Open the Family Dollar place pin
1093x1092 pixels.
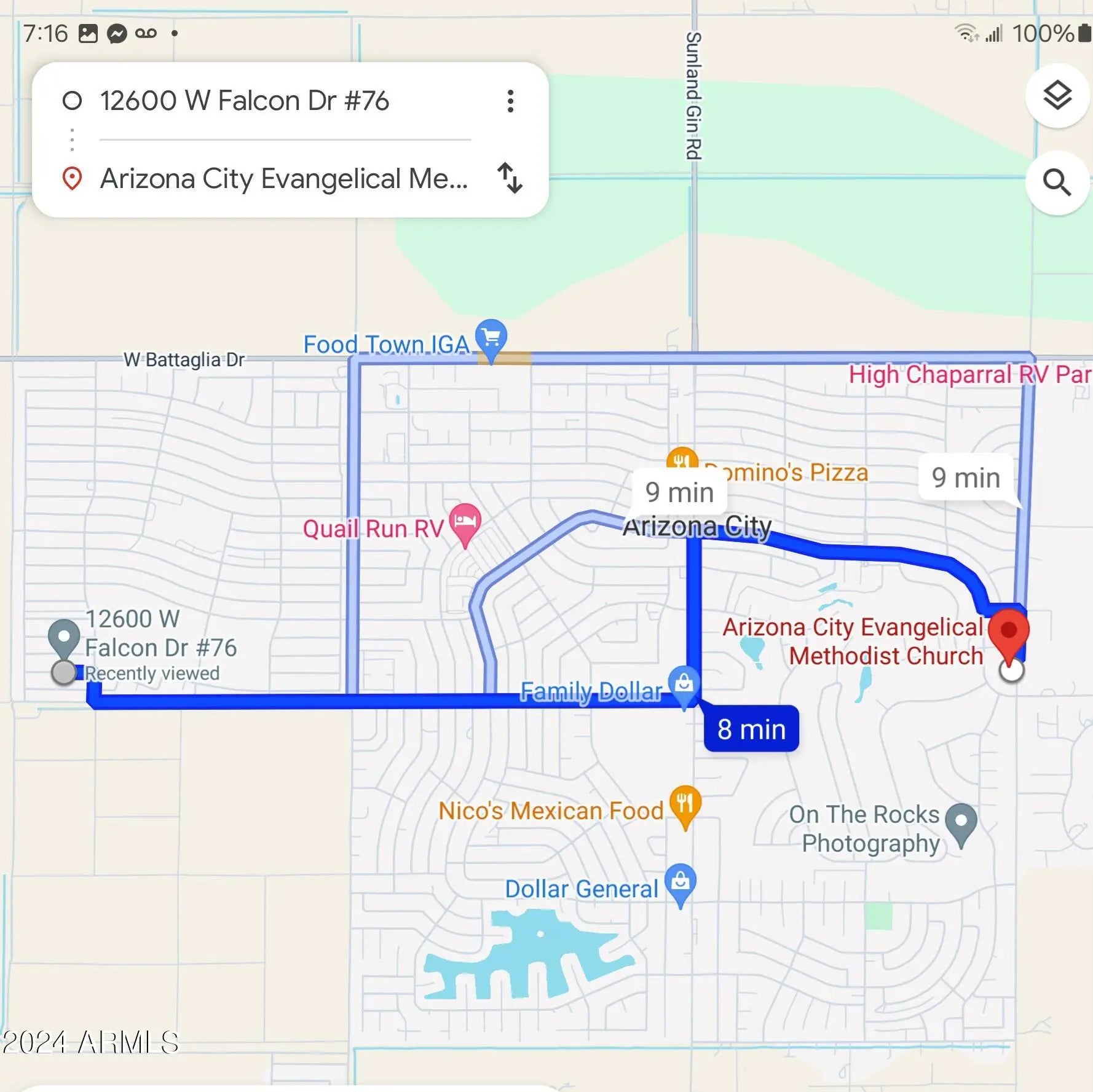684,684
